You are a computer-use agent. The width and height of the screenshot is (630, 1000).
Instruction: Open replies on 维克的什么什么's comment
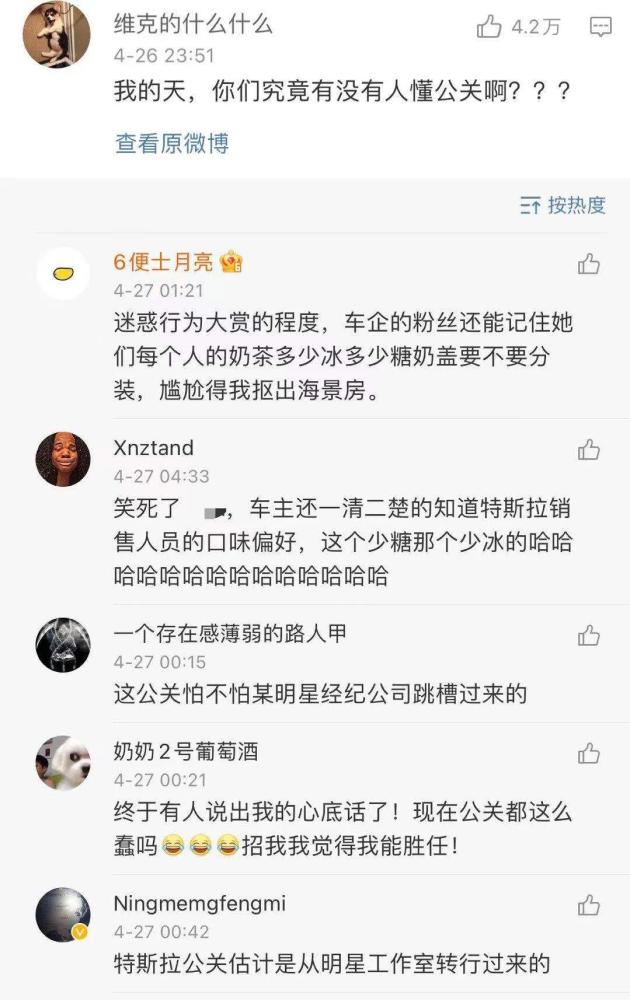(x=600, y=27)
